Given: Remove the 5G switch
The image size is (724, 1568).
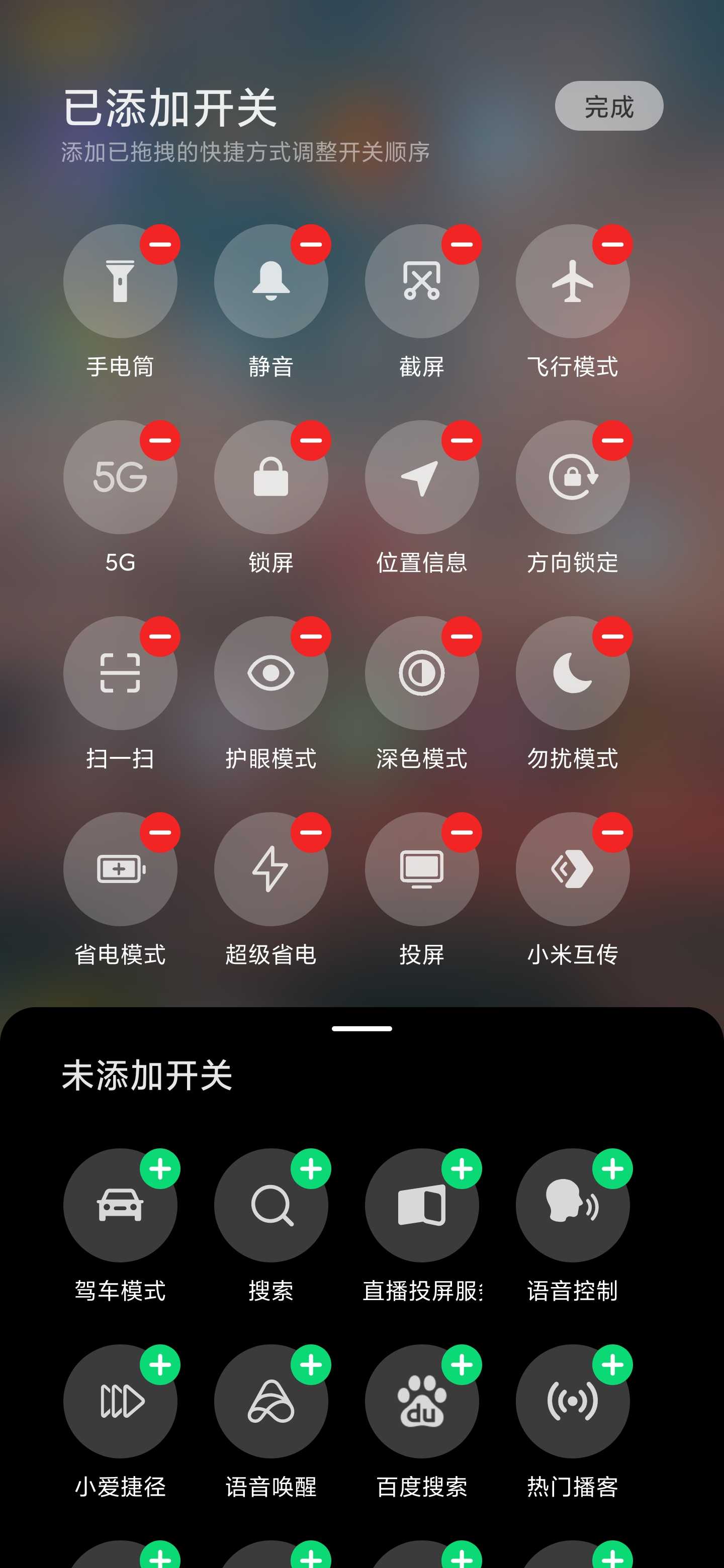Looking at the screenshot, I should tap(160, 440).
